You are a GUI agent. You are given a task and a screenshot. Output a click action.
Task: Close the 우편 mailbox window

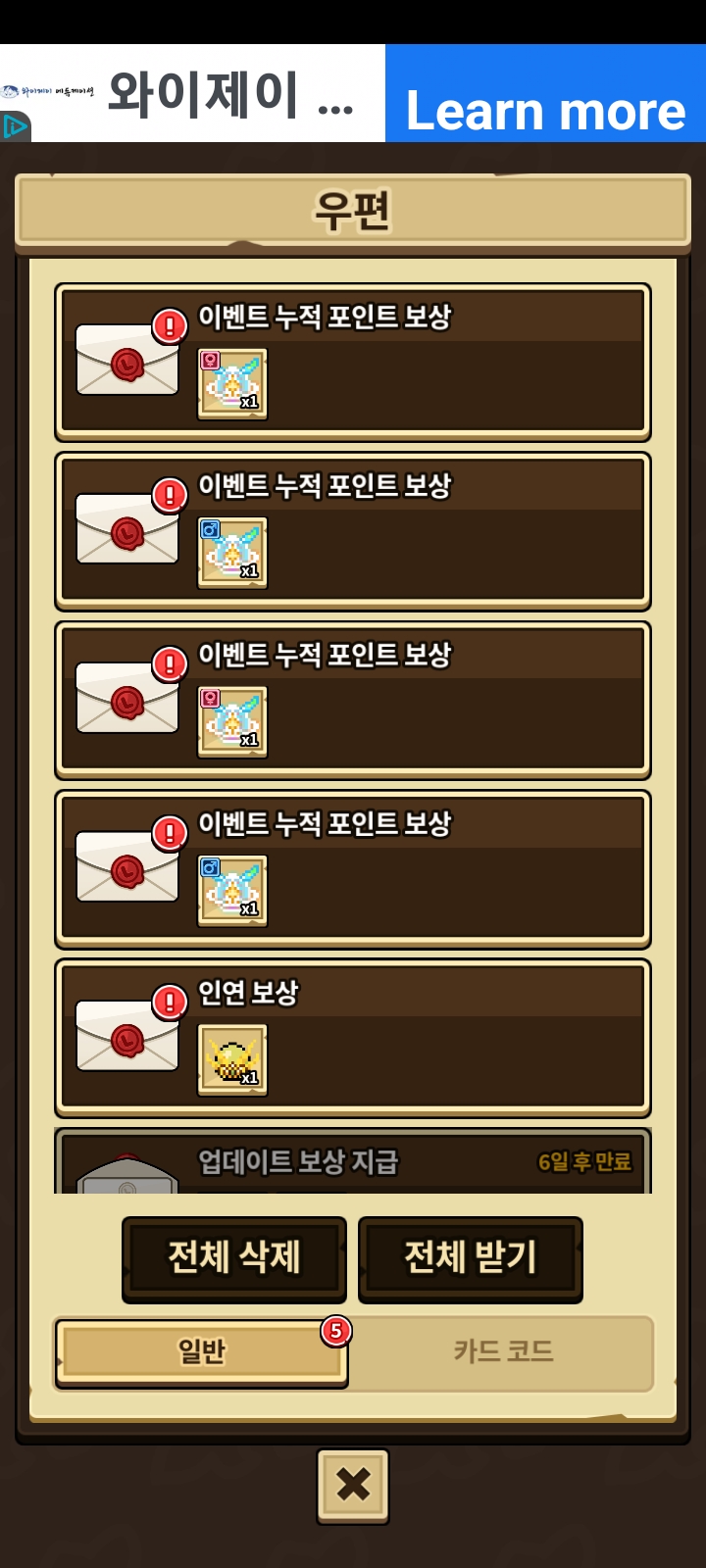[353, 1486]
